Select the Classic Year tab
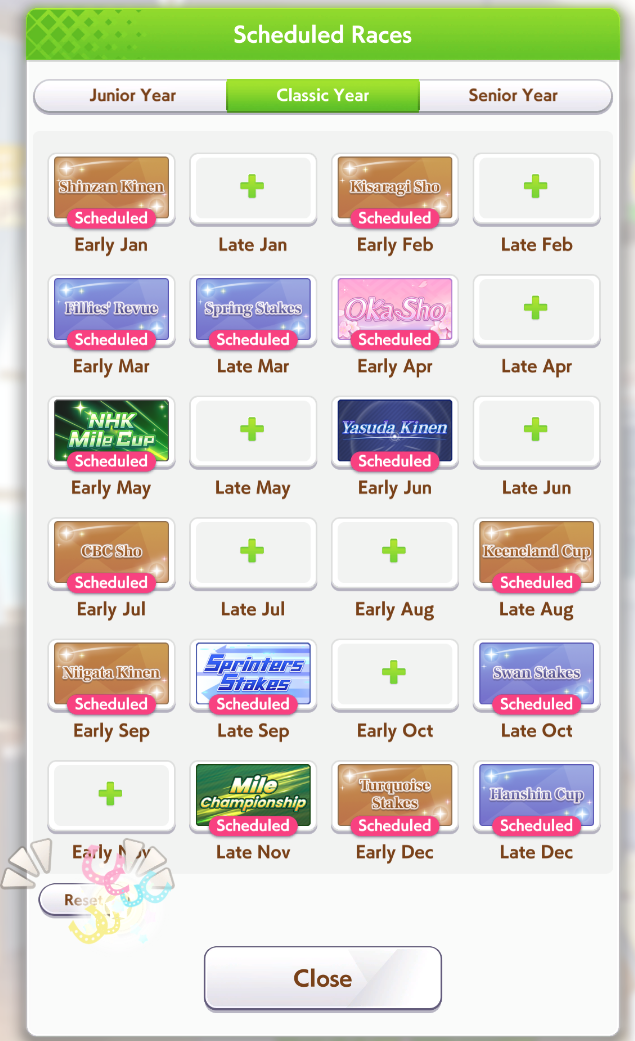This screenshot has height=1041, width=635. [323, 96]
